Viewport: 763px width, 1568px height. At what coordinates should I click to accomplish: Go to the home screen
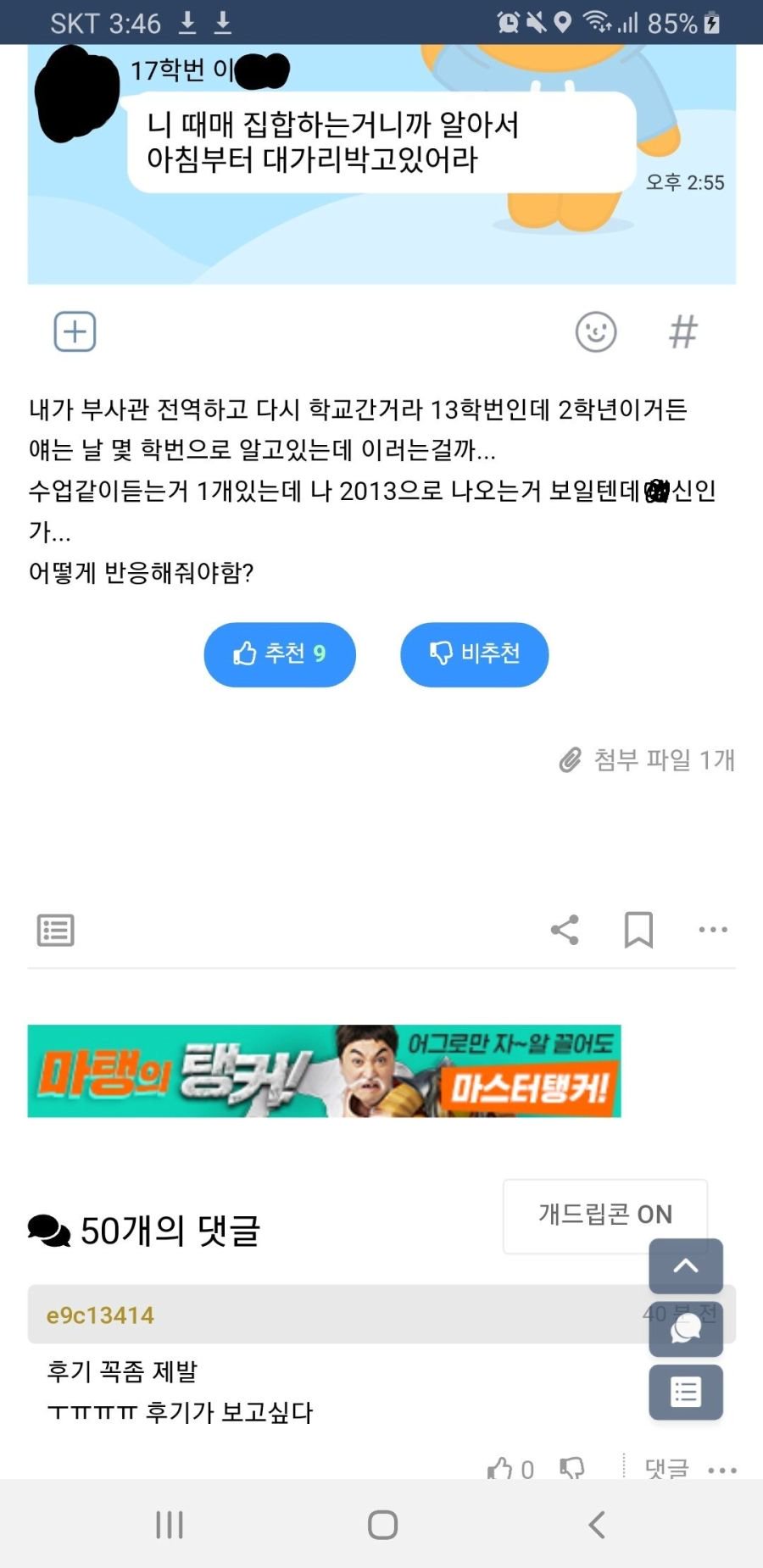click(x=382, y=1525)
